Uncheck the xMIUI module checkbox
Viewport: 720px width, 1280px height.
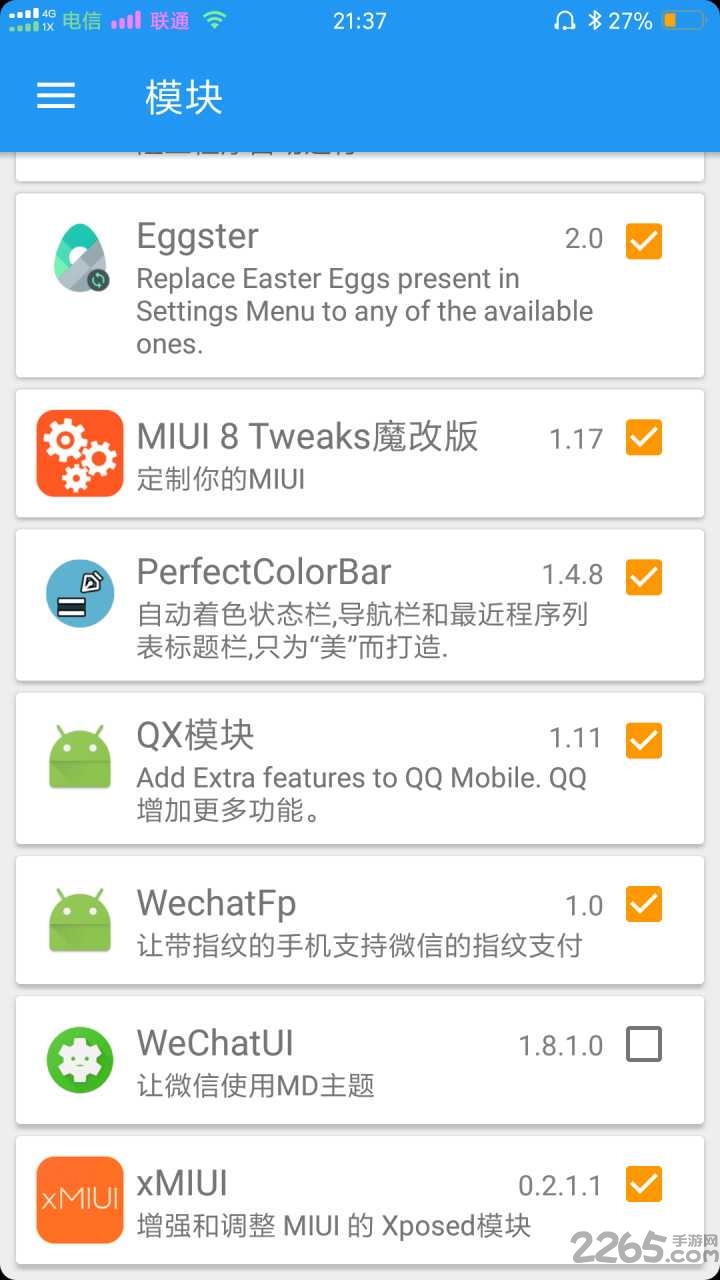click(x=643, y=1184)
